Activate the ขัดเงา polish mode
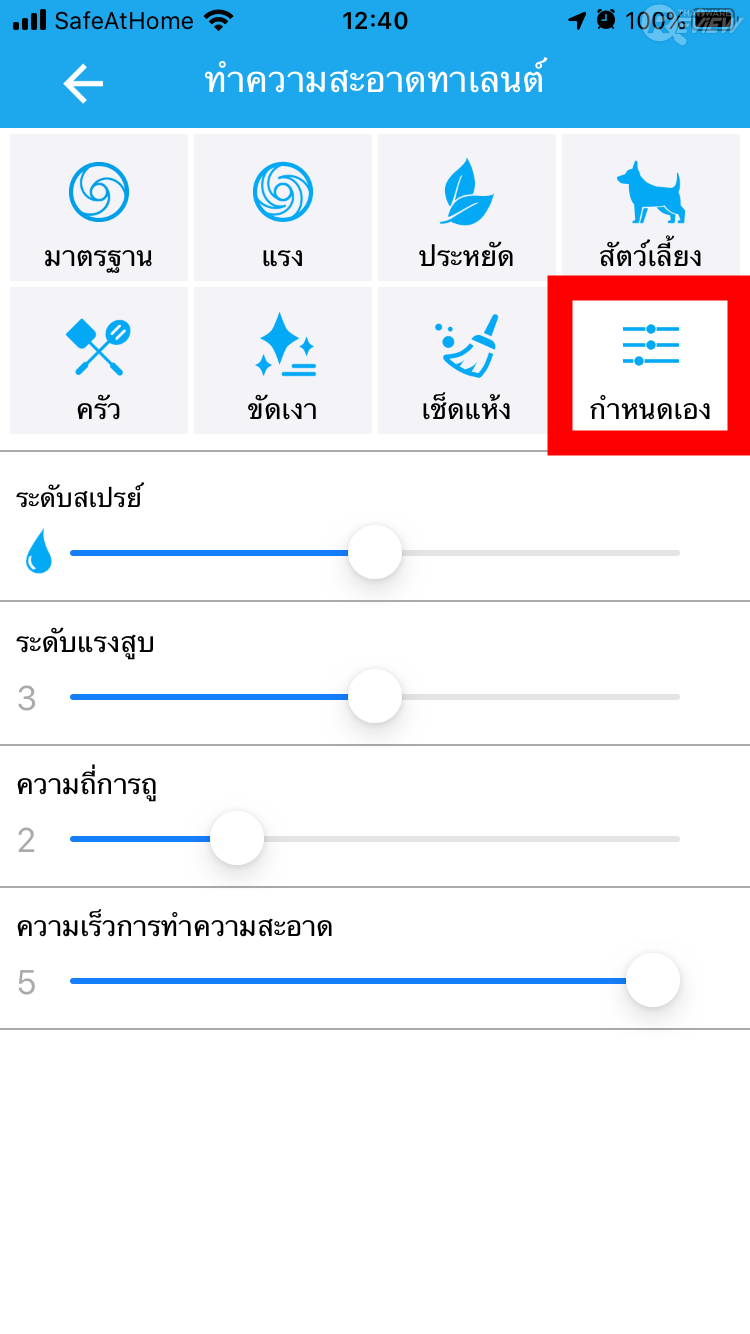The image size is (750, 1334). [283, 362]
